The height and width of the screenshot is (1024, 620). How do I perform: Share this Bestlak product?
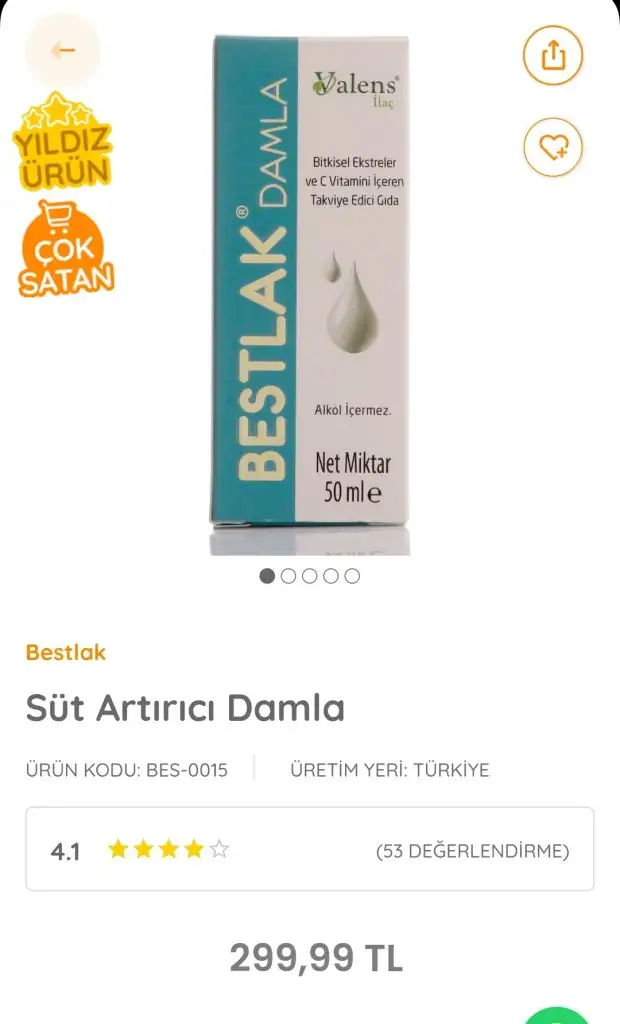553,55
